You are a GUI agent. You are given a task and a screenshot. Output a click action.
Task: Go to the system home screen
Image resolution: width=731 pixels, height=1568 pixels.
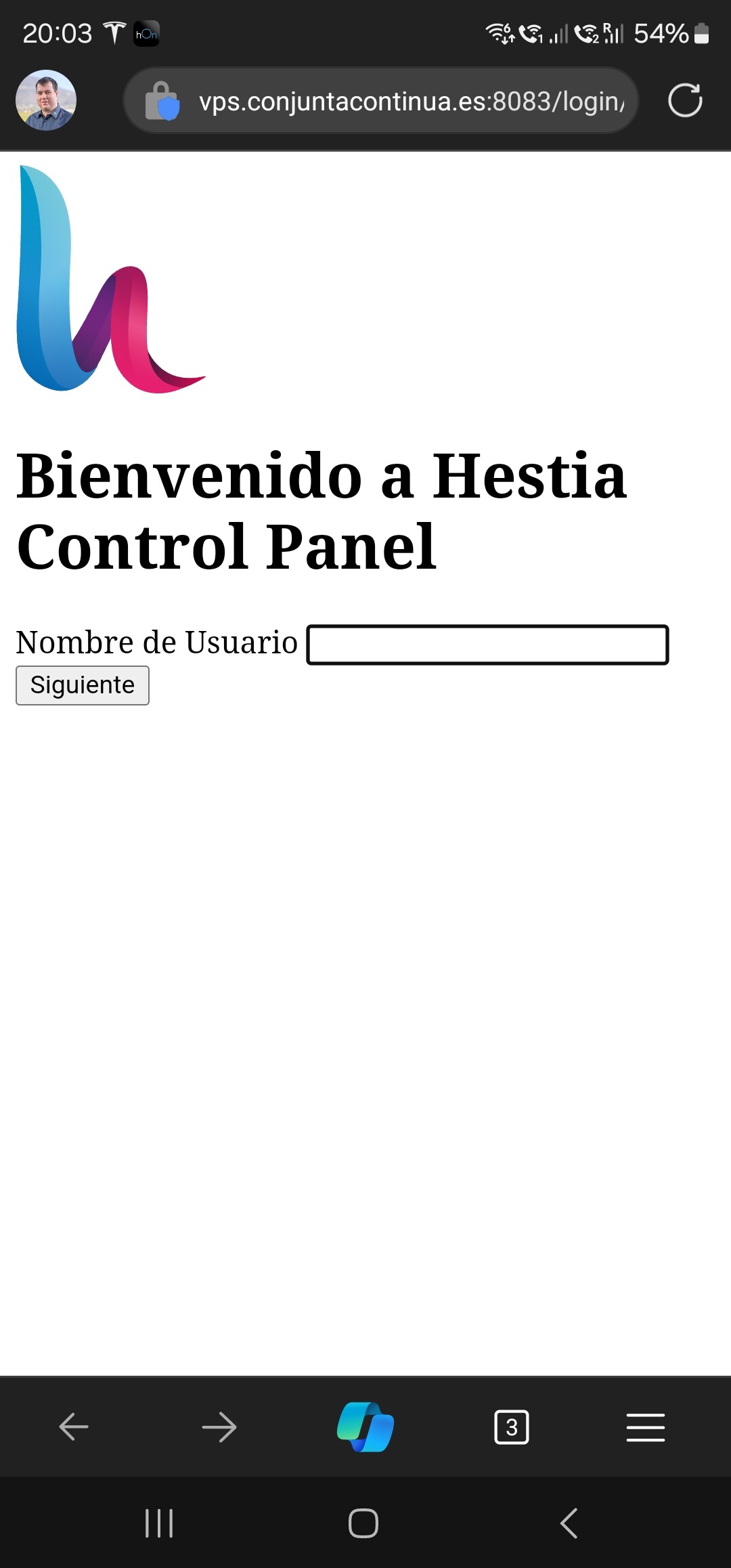pyautogui.click(x=363, y=1523)
